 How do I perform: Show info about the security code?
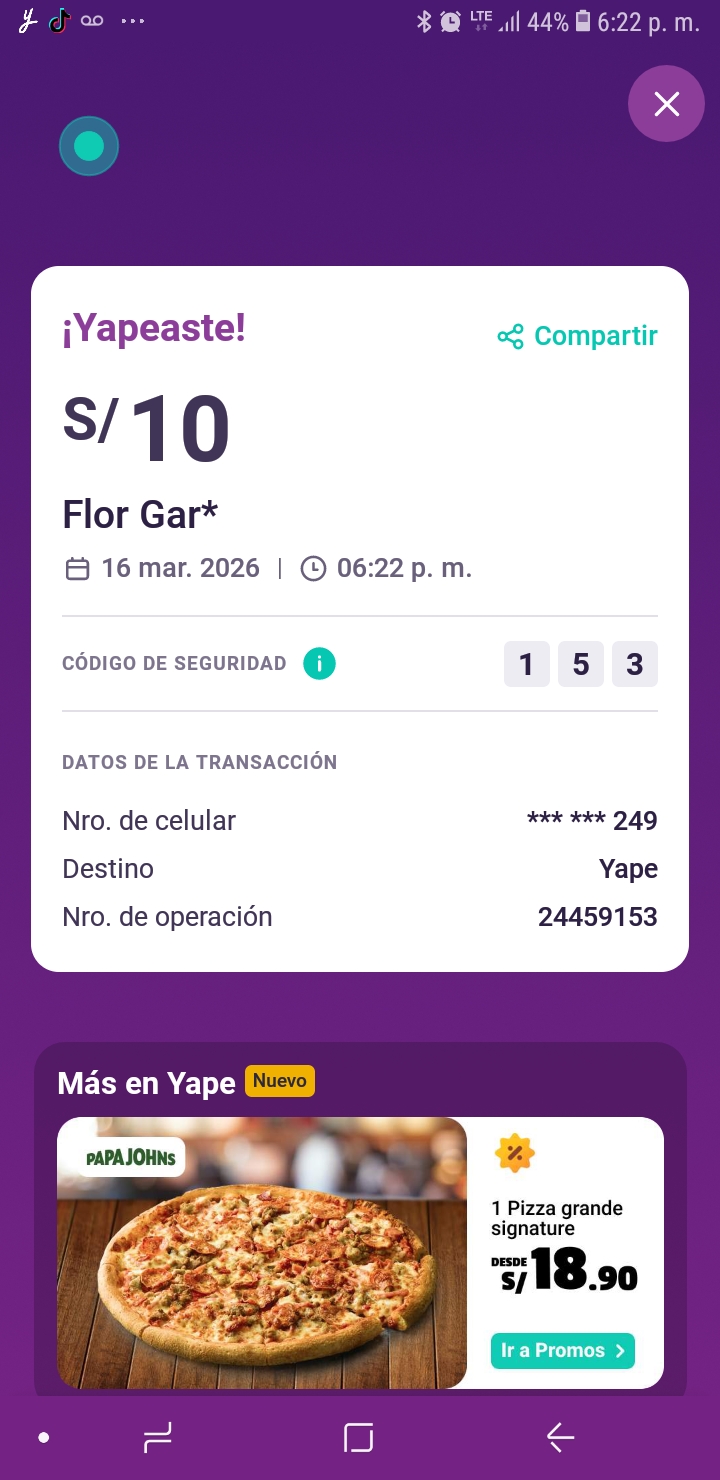click(319, 663)
